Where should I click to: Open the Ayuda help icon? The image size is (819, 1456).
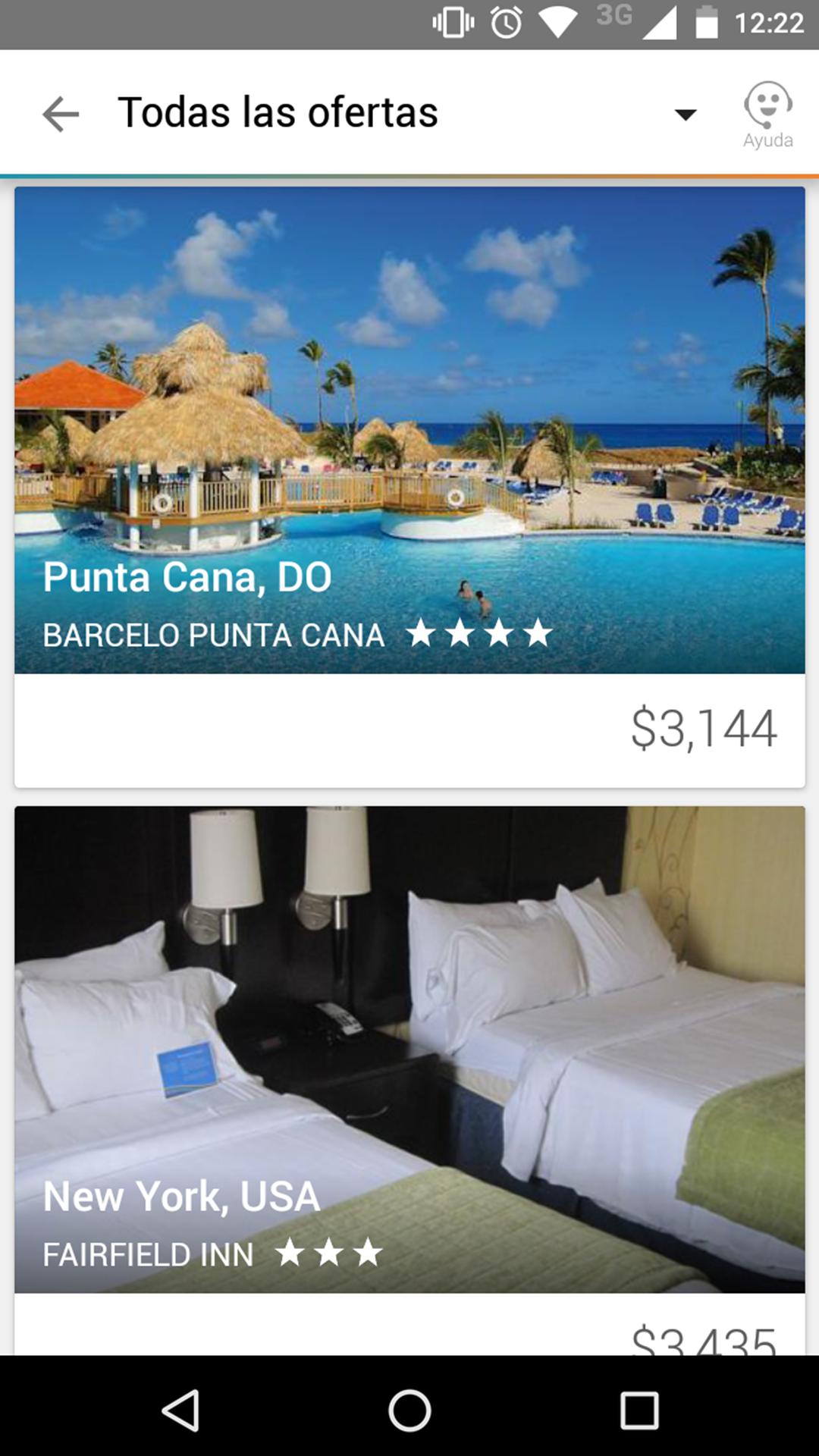767,115
